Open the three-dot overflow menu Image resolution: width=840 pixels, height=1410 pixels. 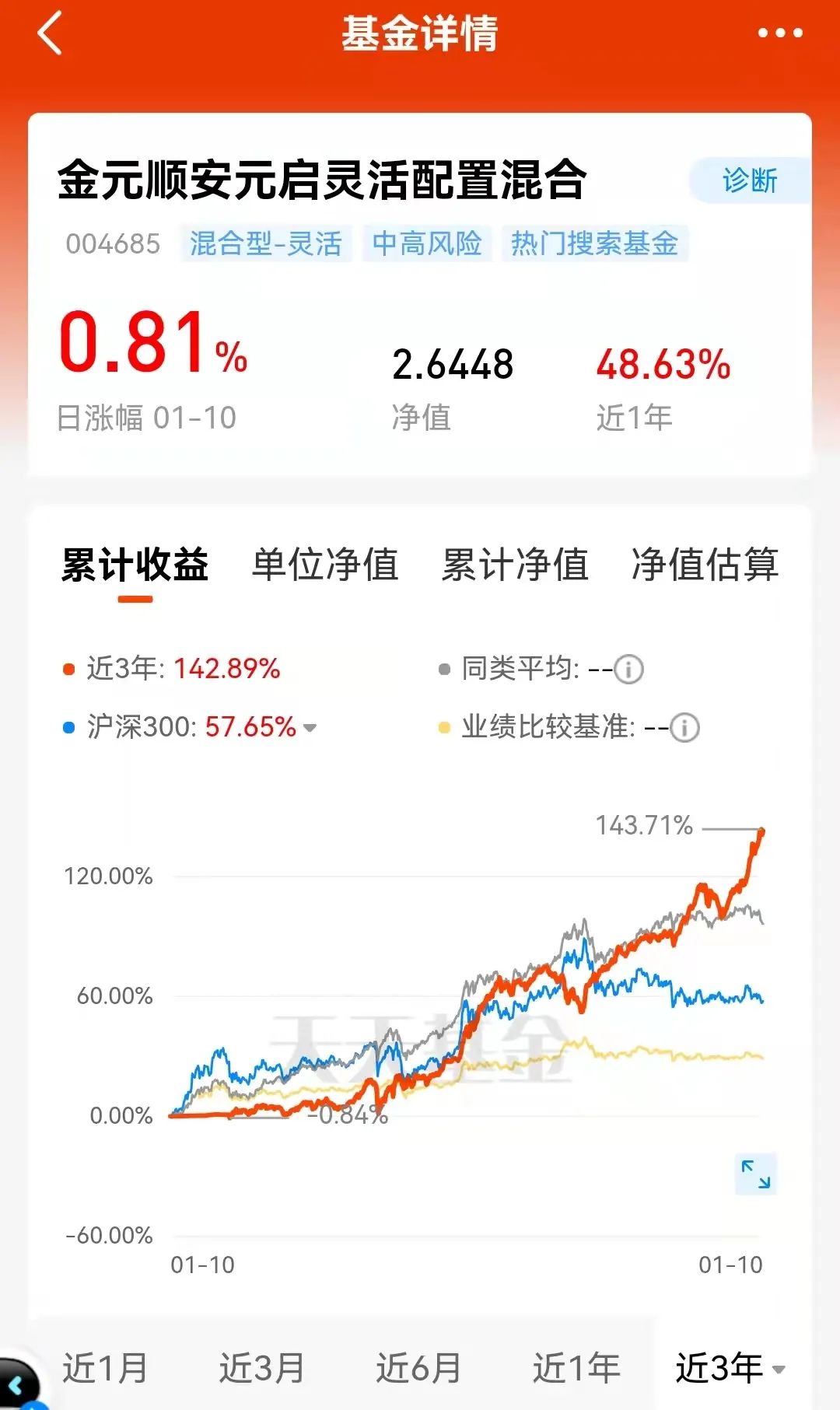[x=779, y=33]
